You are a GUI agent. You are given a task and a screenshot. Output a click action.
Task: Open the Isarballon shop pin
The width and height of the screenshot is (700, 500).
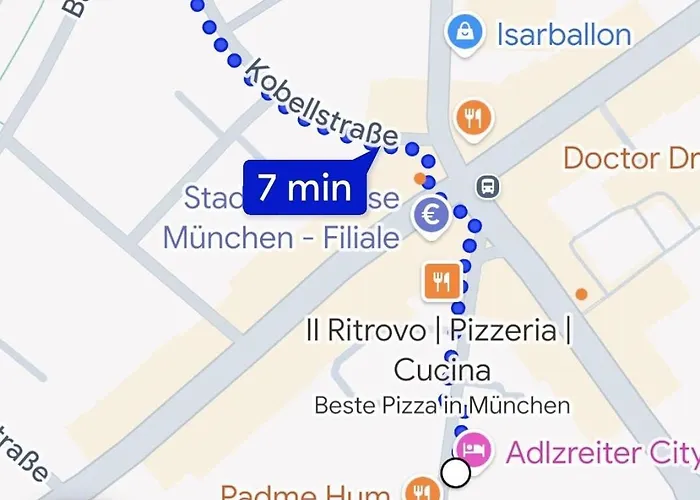click(x=465, y=34)
